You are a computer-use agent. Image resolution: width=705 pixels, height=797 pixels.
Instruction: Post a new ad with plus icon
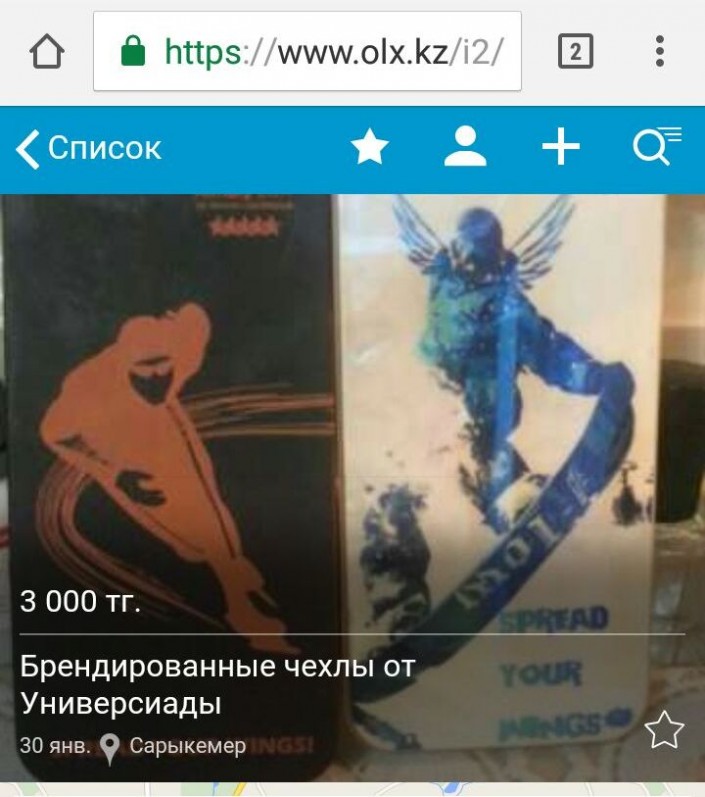tap(561, 149)
